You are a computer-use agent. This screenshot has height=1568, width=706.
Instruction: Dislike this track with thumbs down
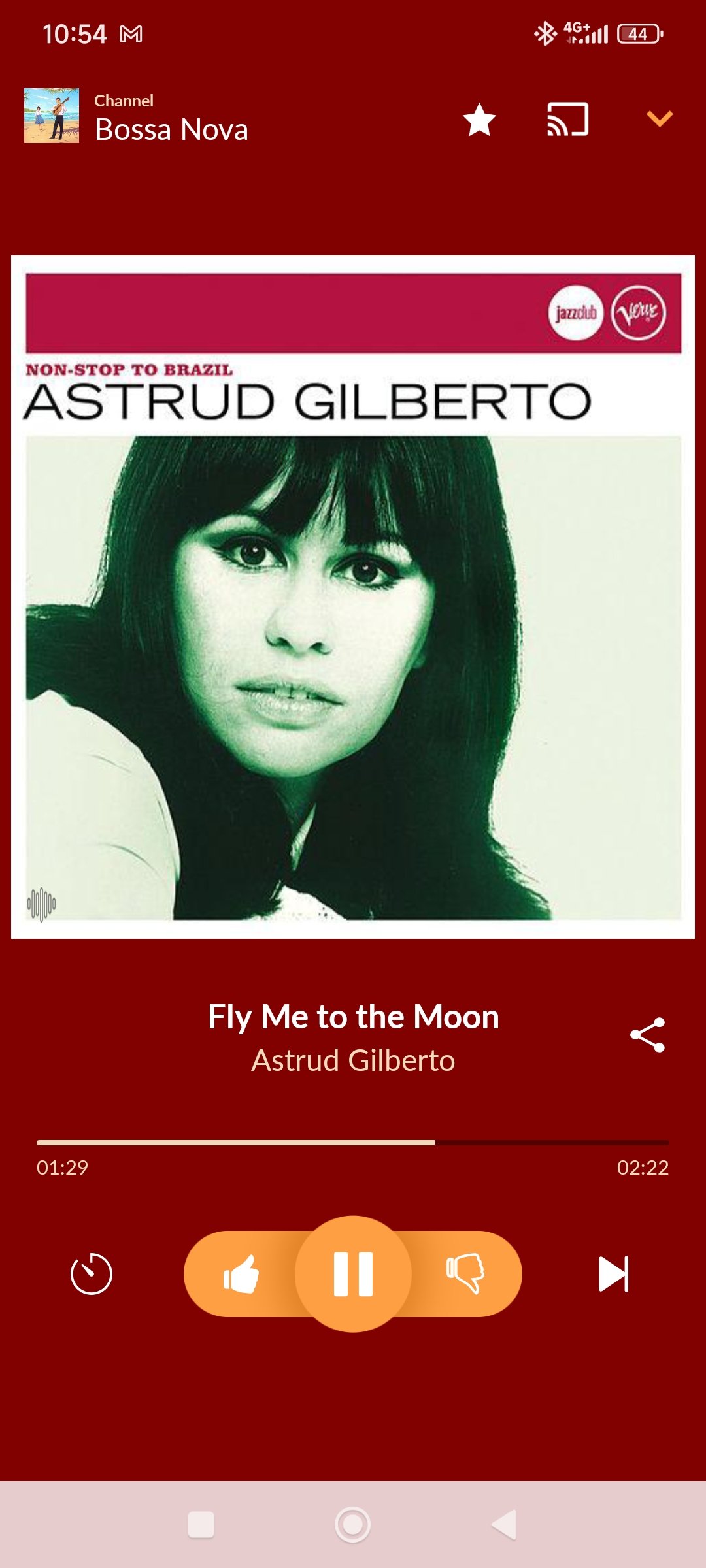[465, 1273]
